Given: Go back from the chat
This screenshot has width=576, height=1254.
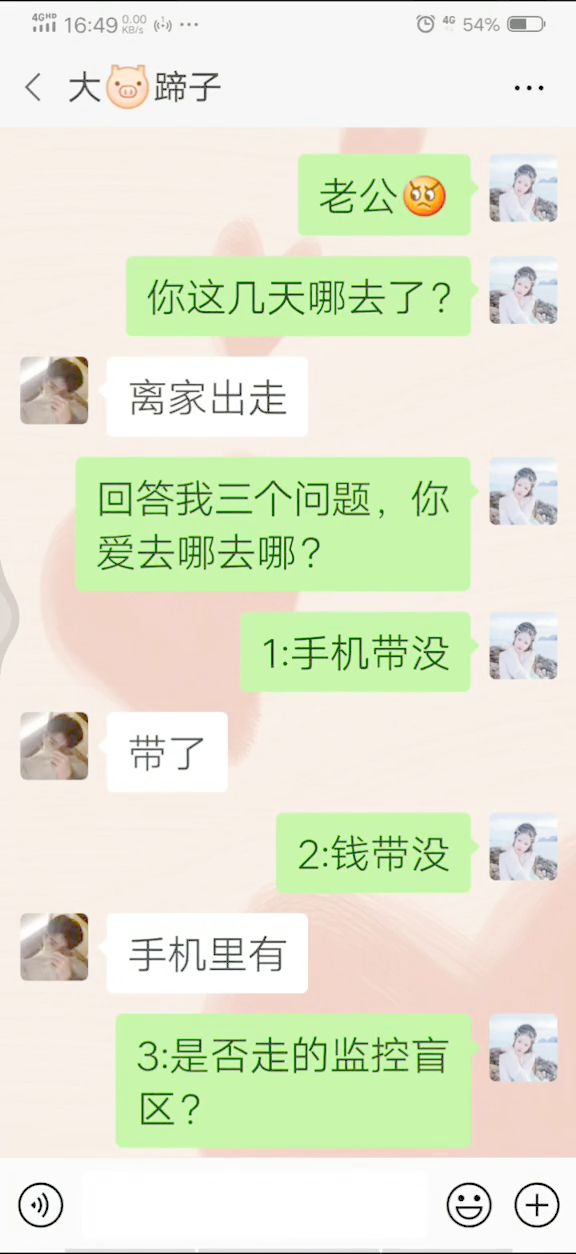Looking at the screenshot, I should point(33,88).
